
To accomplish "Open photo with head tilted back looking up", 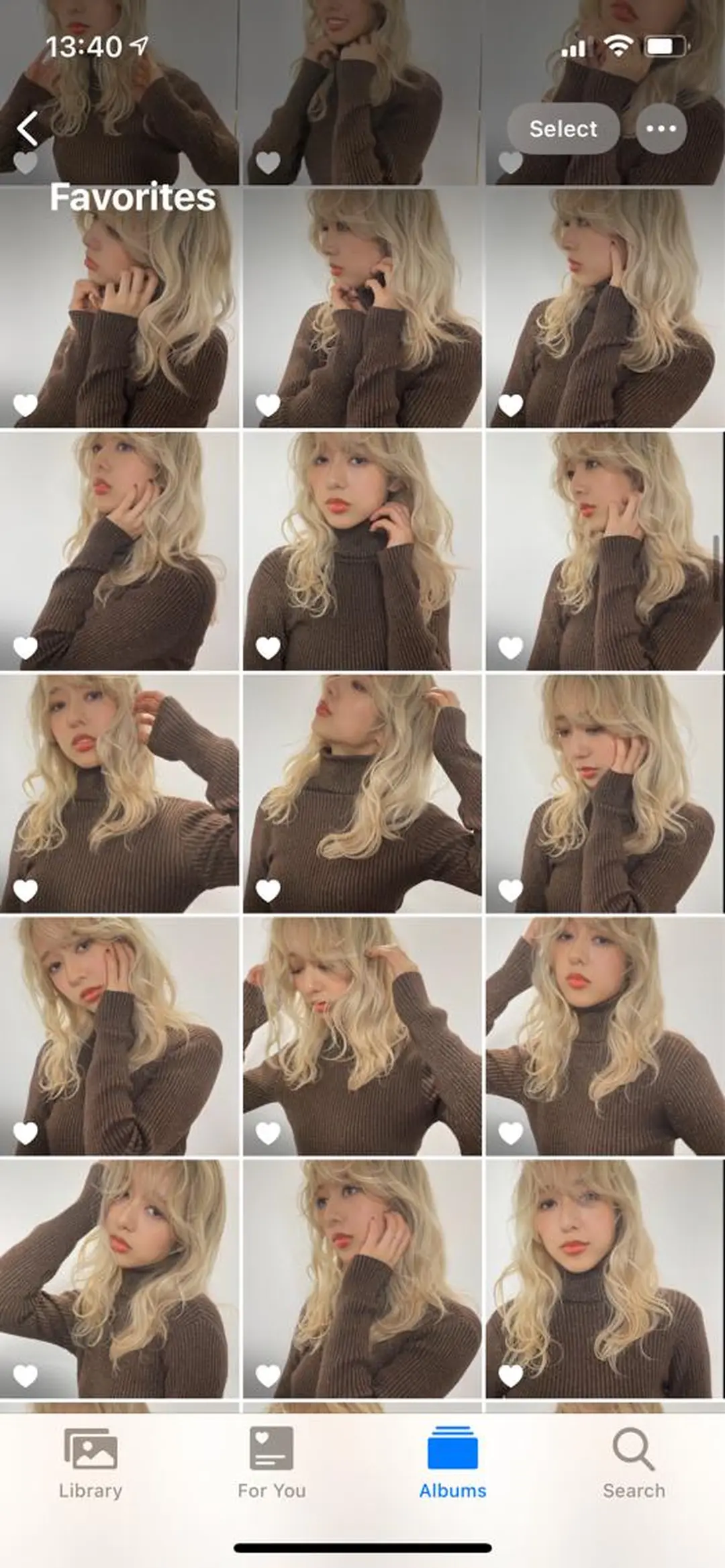I will [x=362, y=794].
